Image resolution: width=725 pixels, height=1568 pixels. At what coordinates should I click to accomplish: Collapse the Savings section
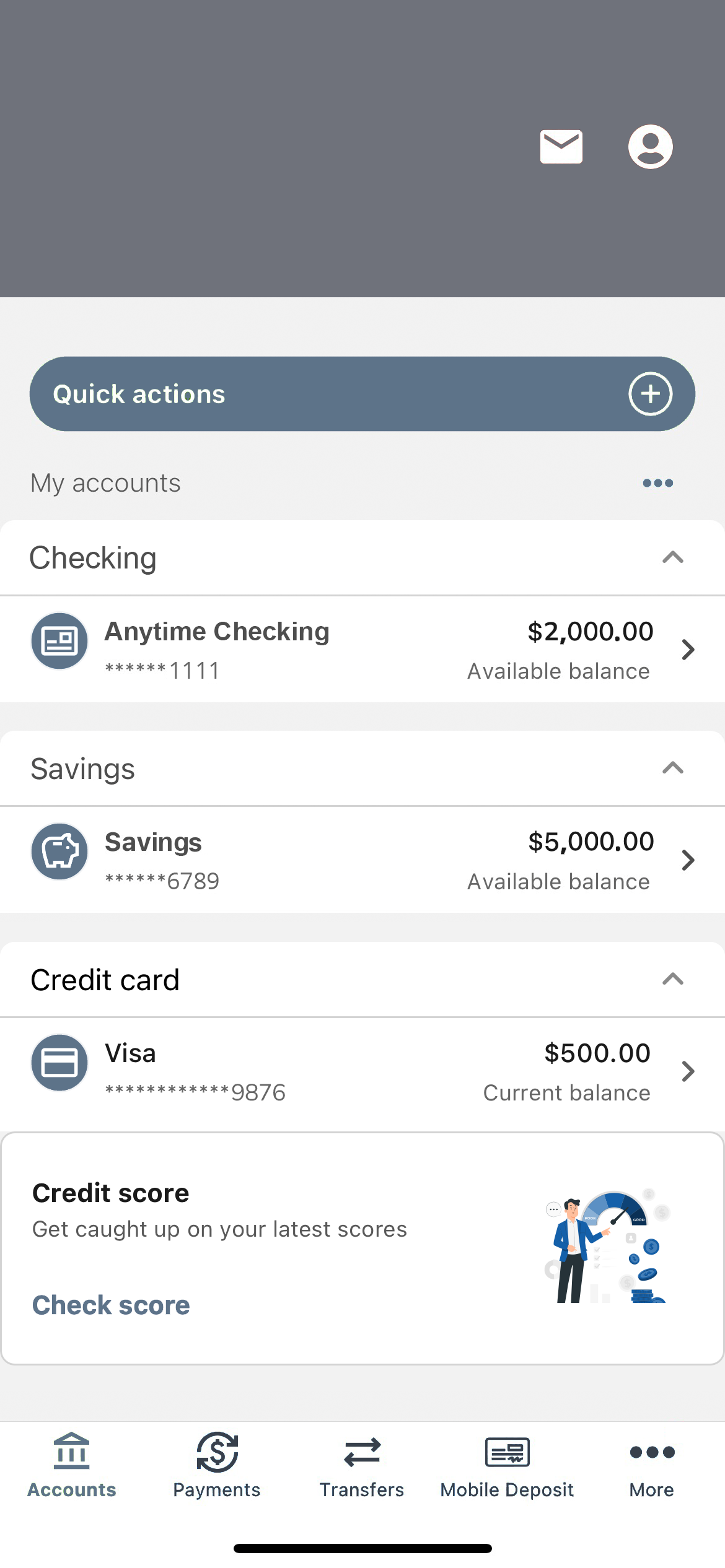point(672,768)
